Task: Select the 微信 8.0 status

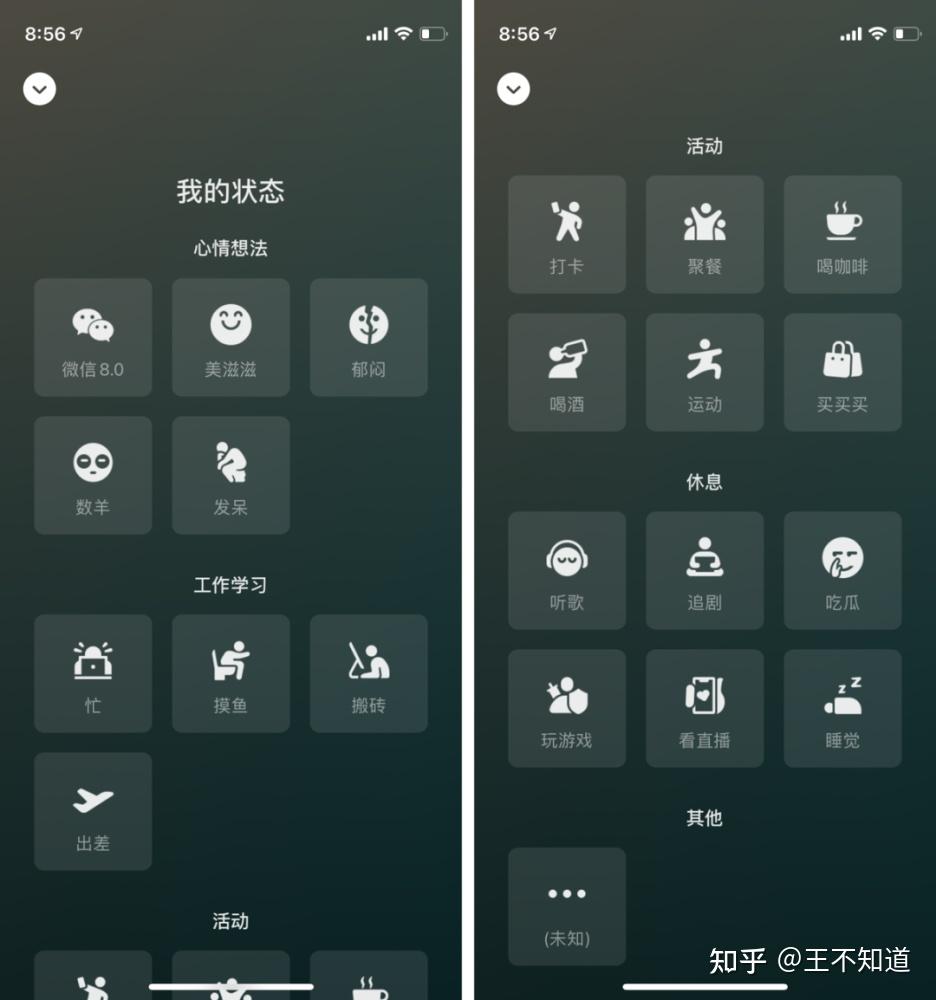Action: point(93,337)
